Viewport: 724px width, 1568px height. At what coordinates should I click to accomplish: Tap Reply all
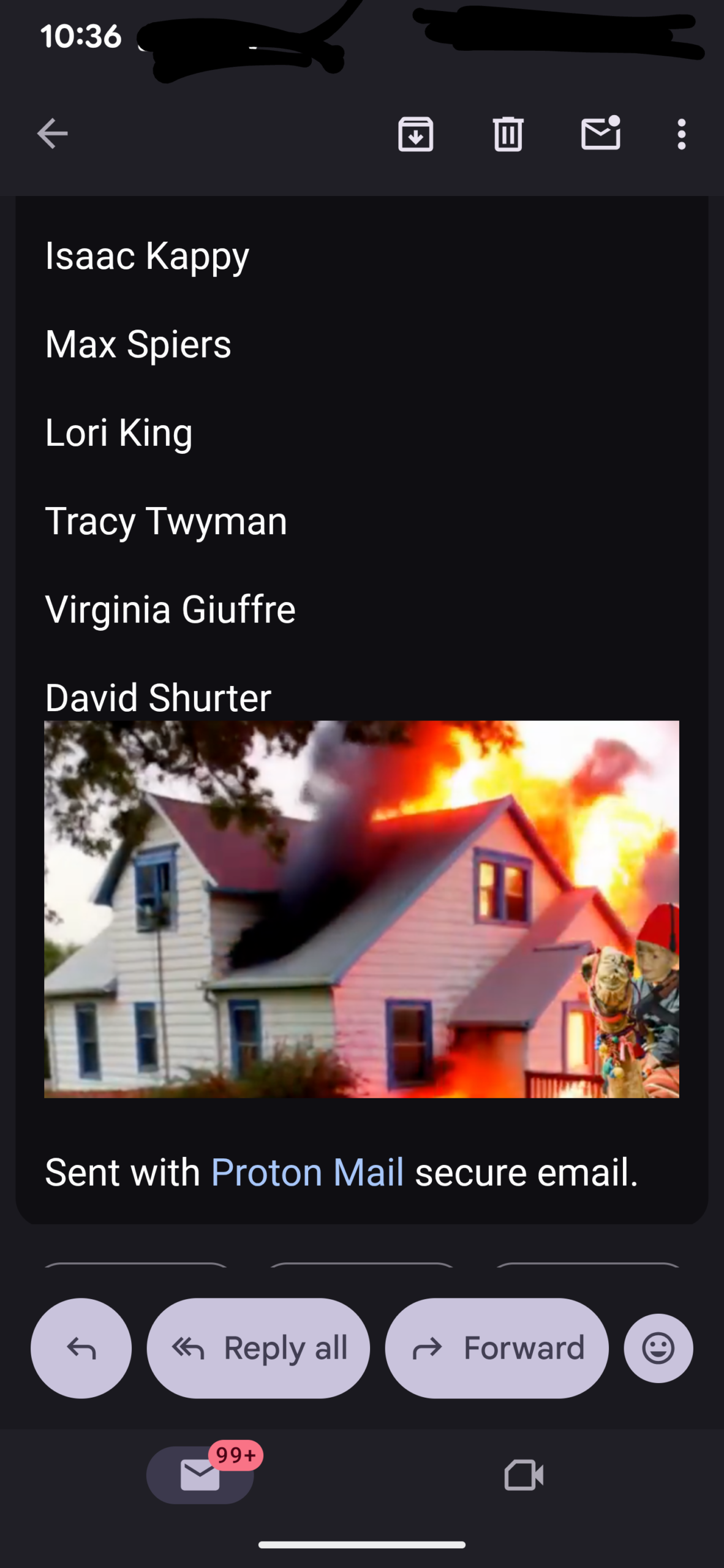258,1347
